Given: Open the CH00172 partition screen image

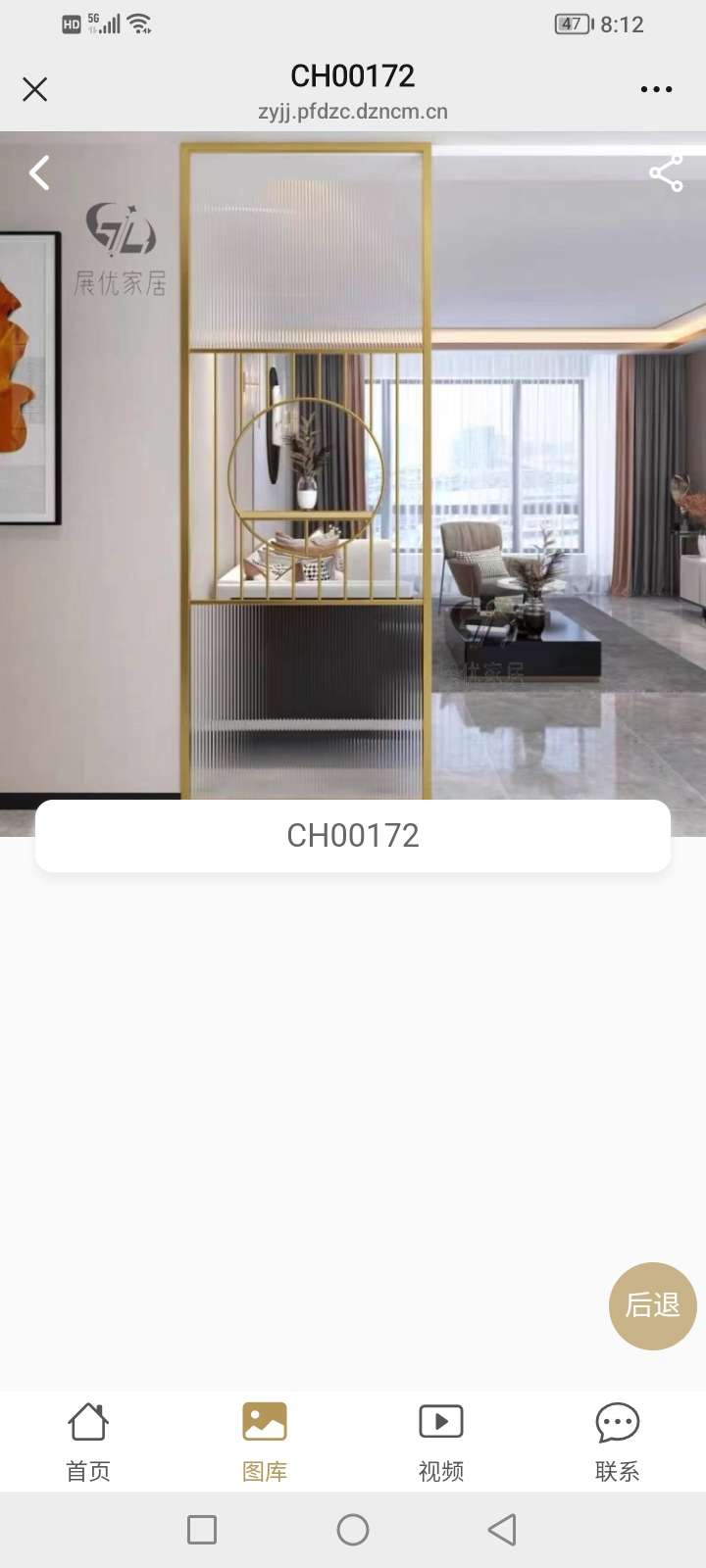Looking at the screenshot, I should 353,470.
